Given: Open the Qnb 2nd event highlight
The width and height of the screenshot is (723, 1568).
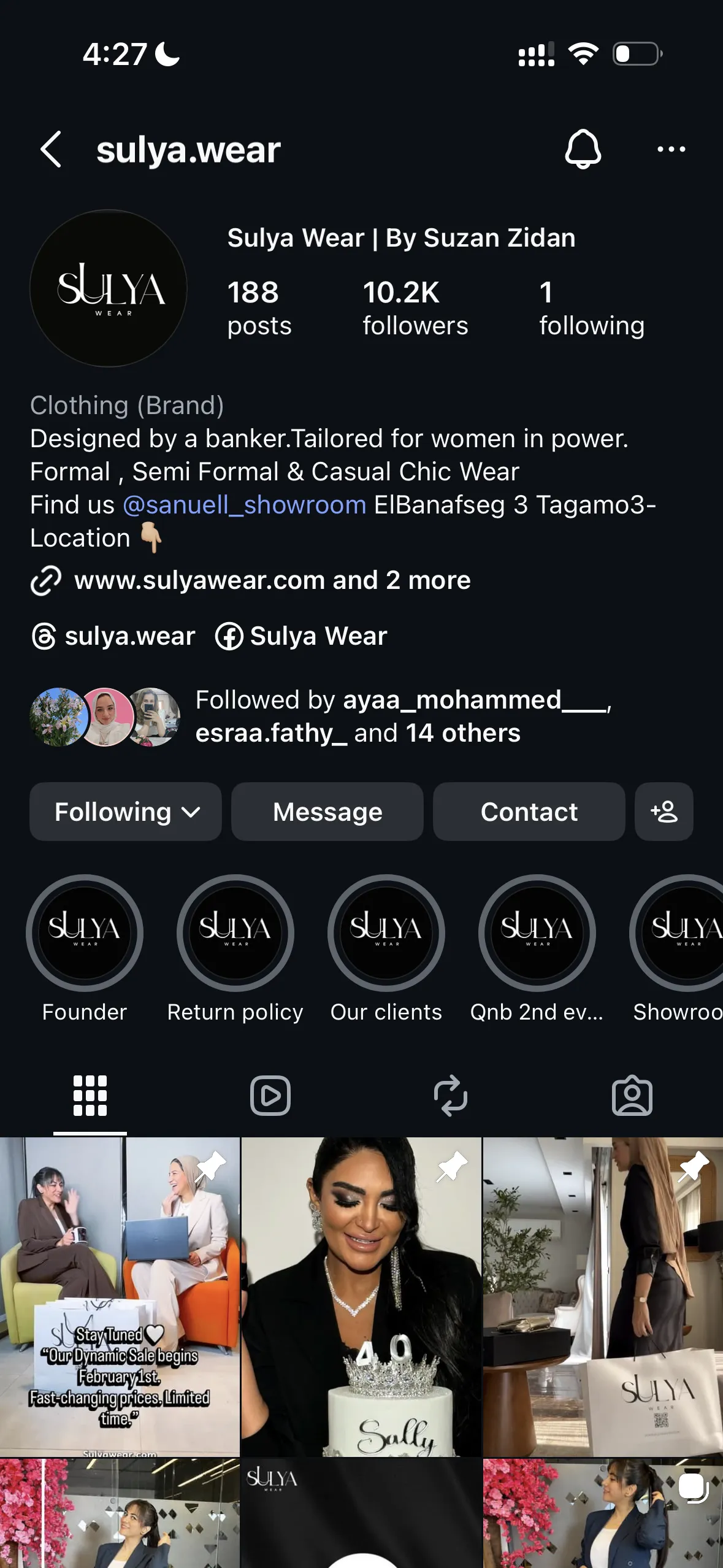Looking at the screenshot, I should 537,949.
